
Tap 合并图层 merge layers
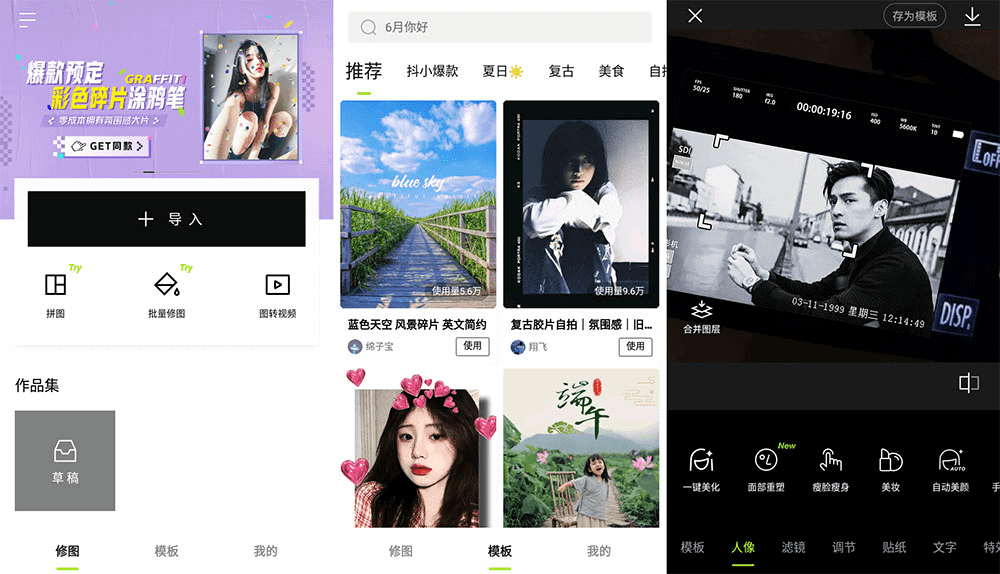pos(701,316)
